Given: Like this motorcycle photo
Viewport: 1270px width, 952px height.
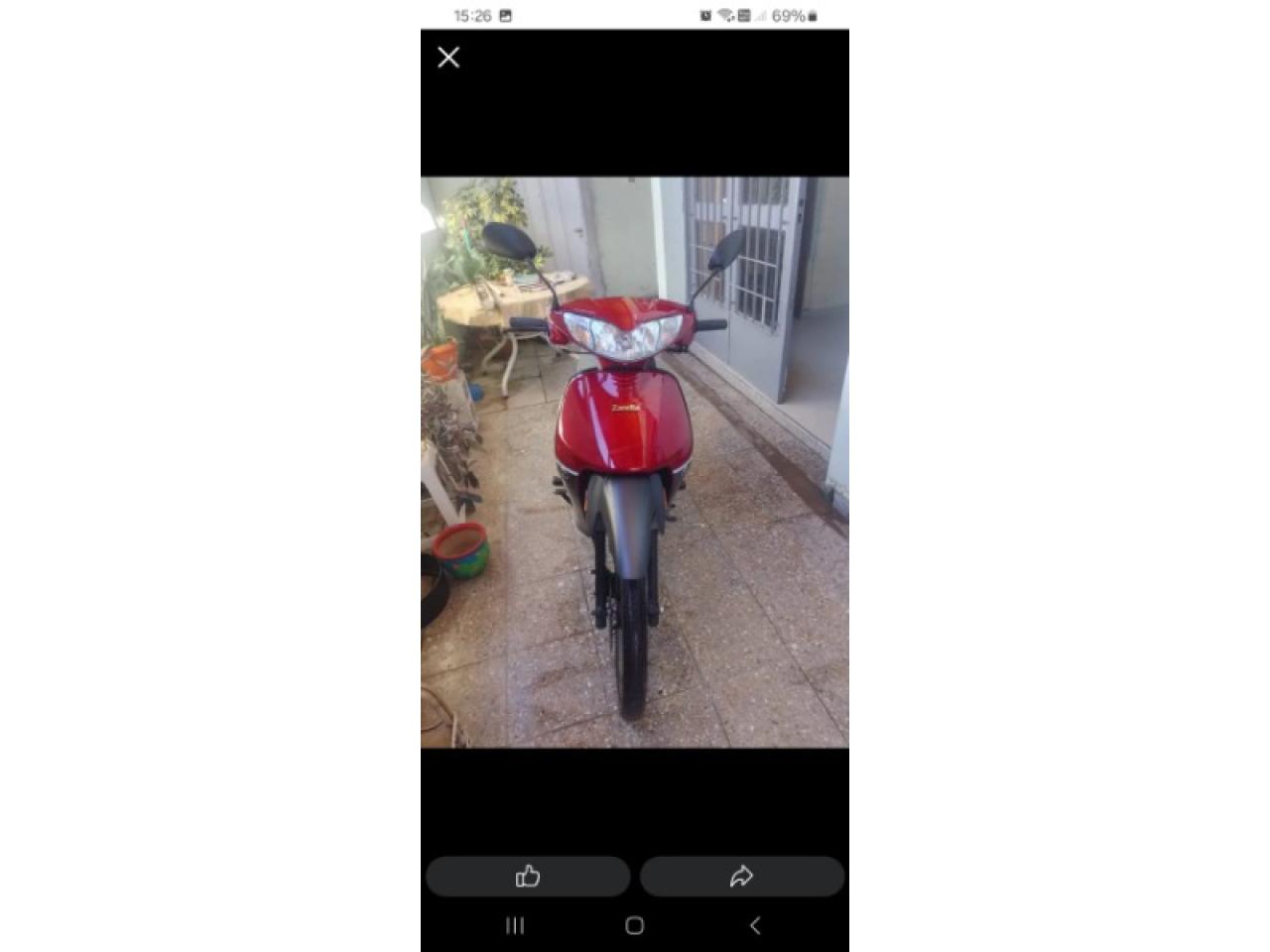Looking at the screenshot, I should (x=528, y=877).
